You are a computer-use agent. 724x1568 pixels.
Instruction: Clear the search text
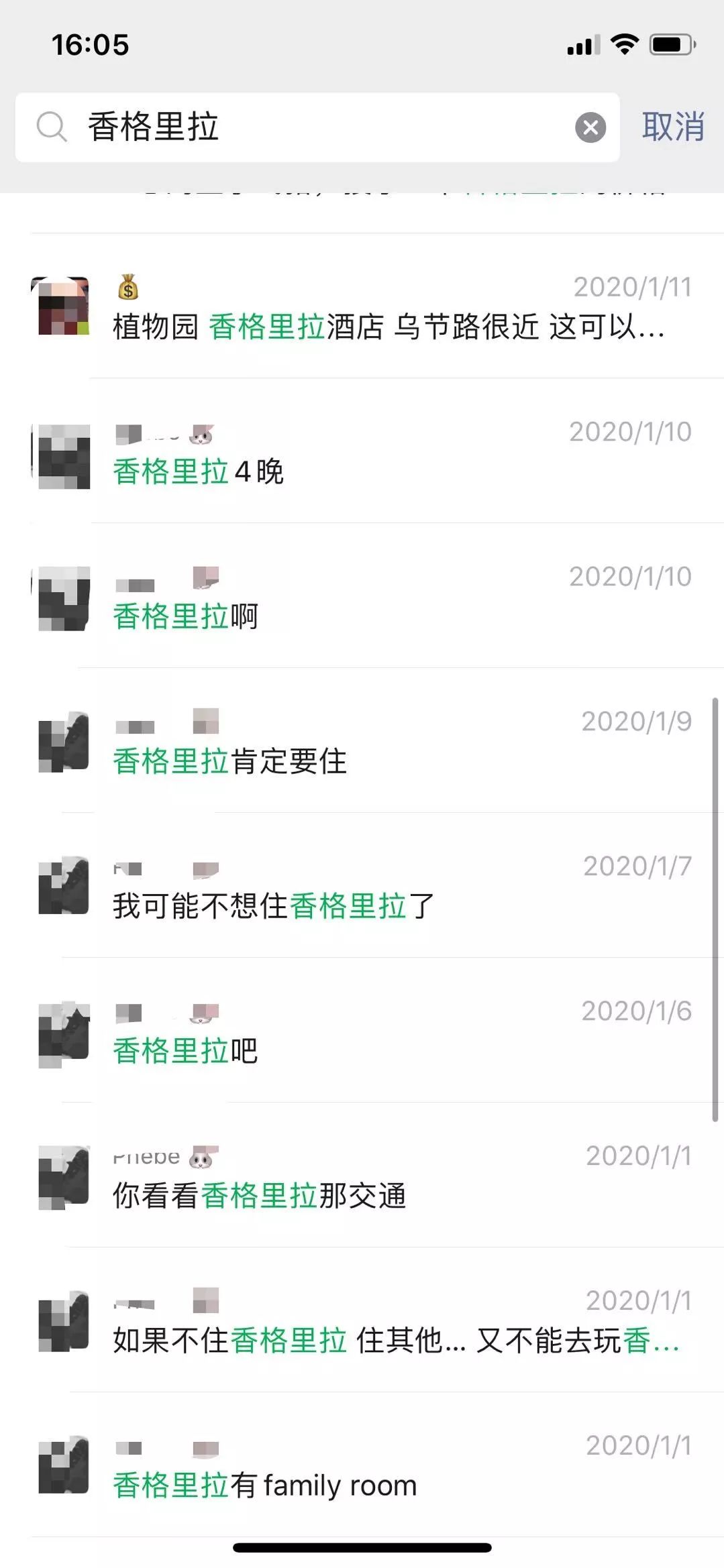[x=590, y=127]
